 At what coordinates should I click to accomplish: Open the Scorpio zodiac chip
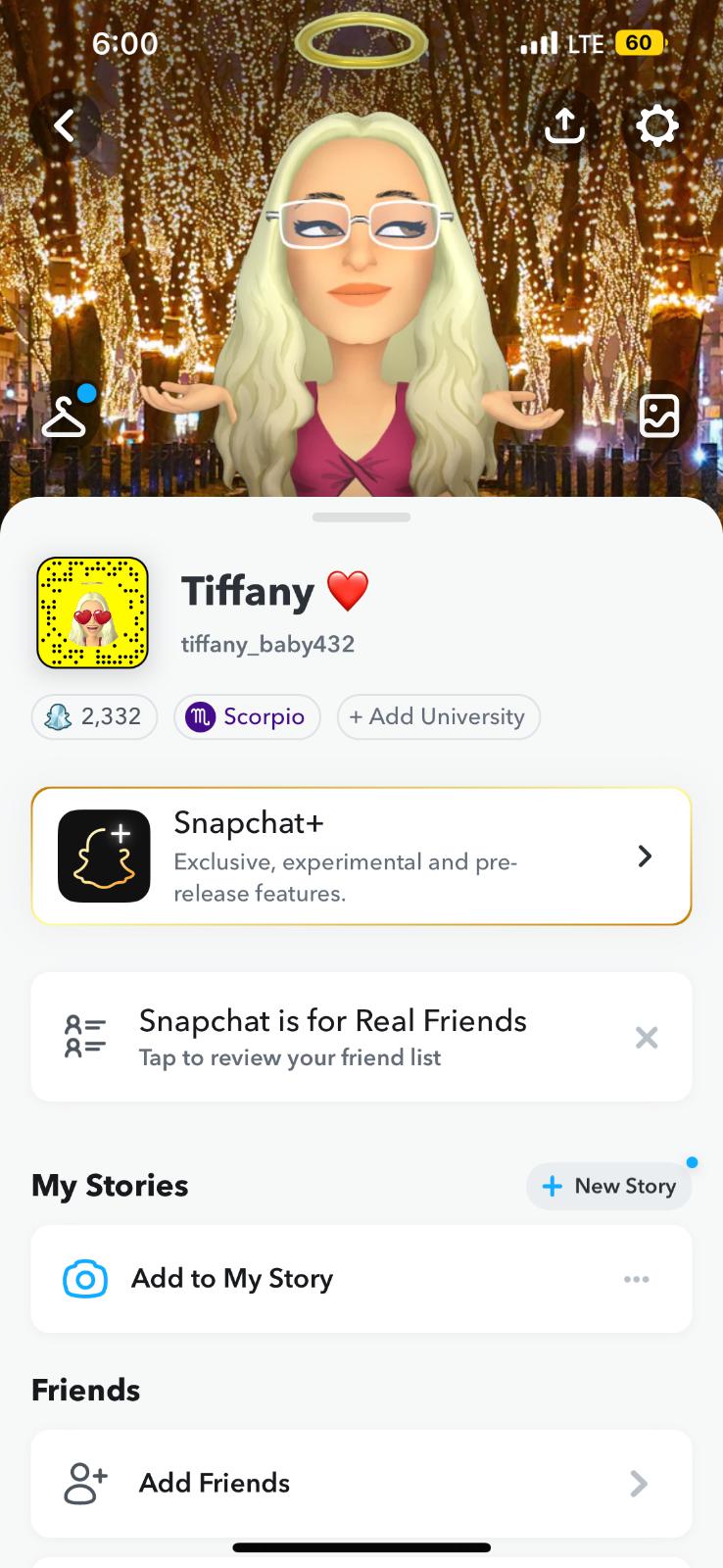[247, 716]
